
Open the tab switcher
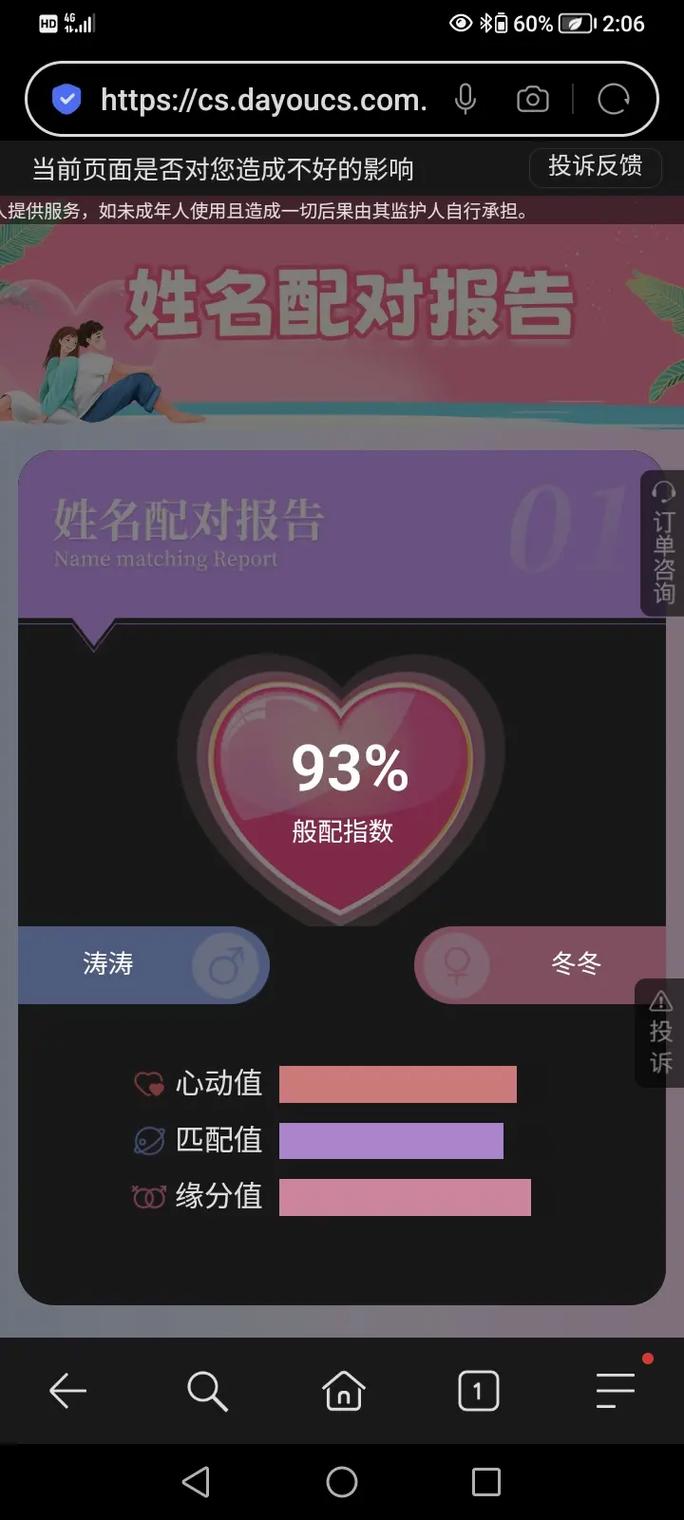[x=478, y=1390]
